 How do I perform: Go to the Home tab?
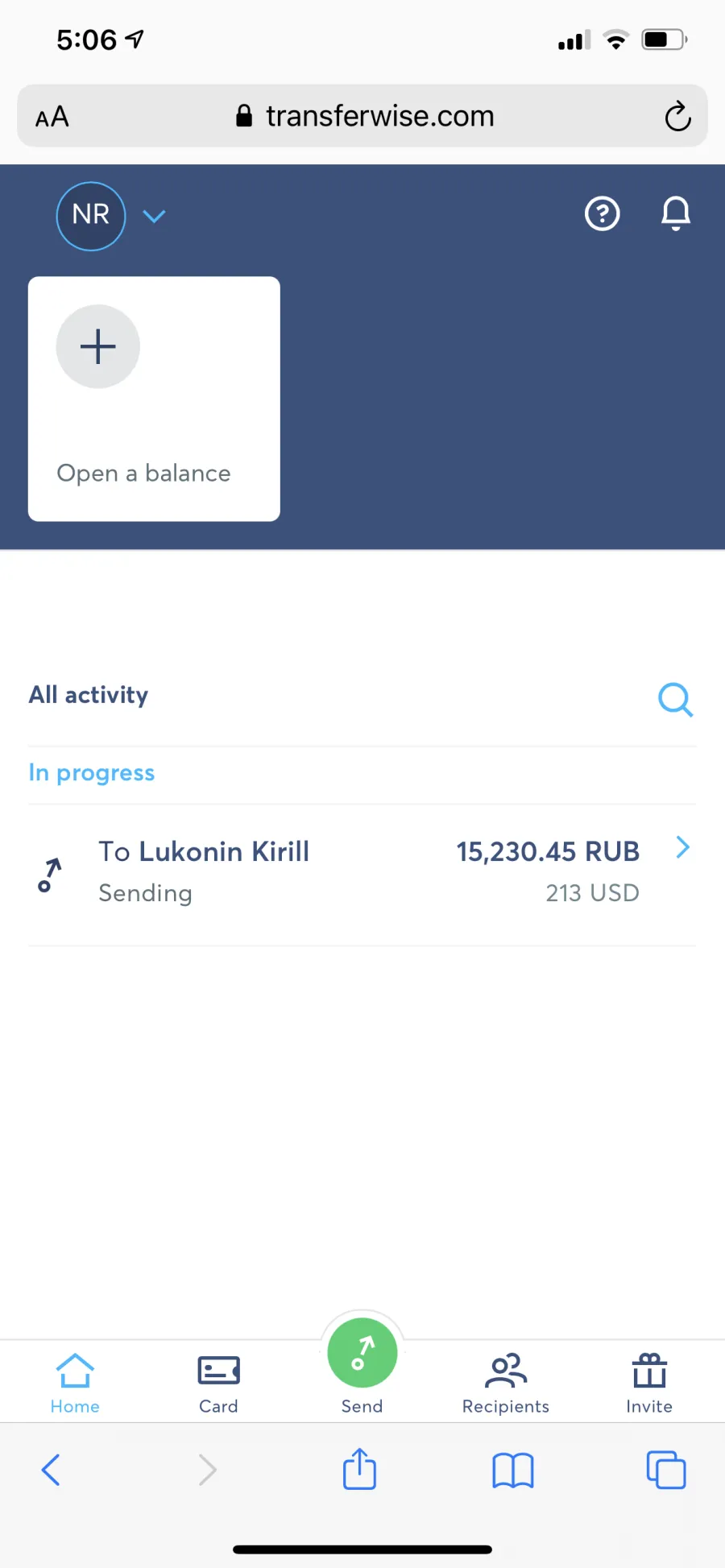75,1384
